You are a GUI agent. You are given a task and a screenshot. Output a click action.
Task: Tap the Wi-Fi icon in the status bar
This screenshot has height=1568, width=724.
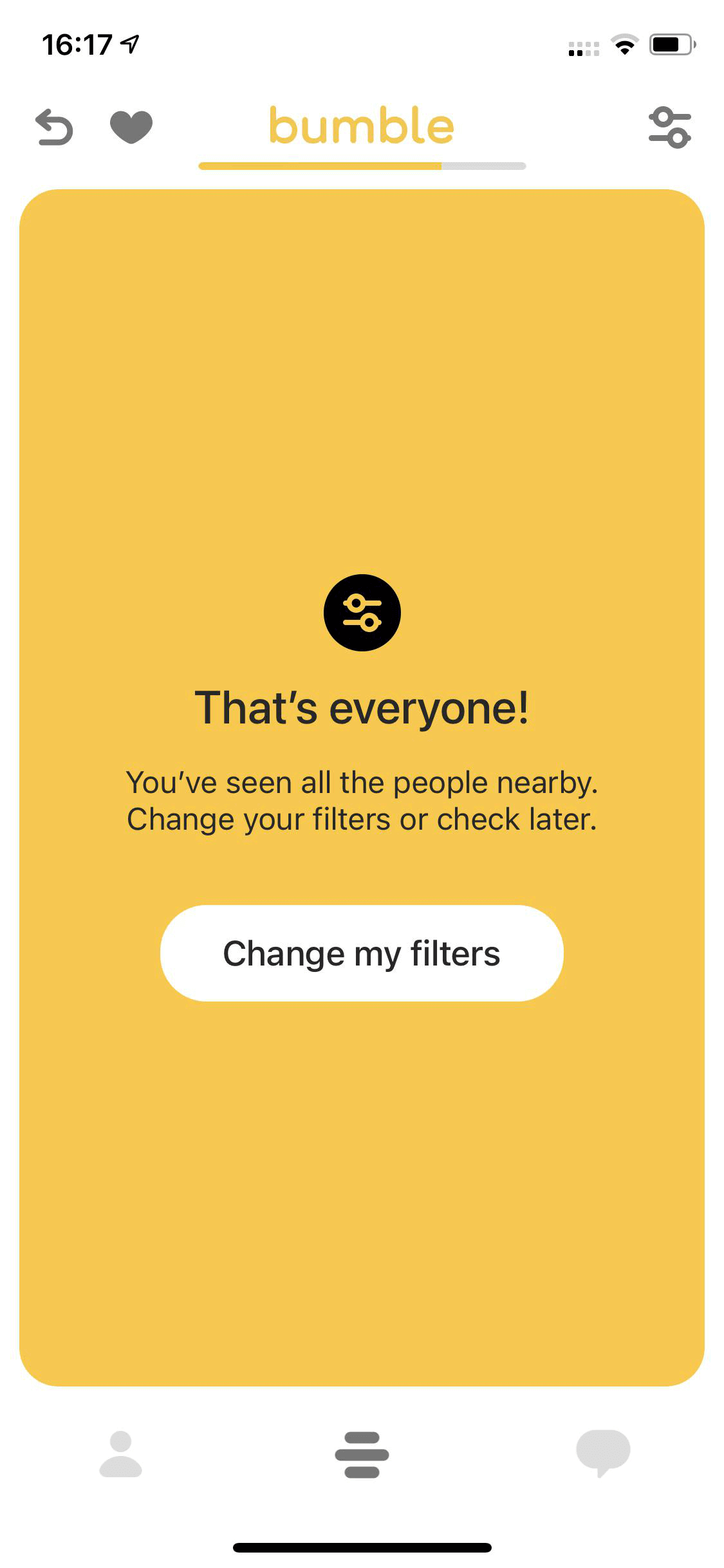tap(624, 43)
